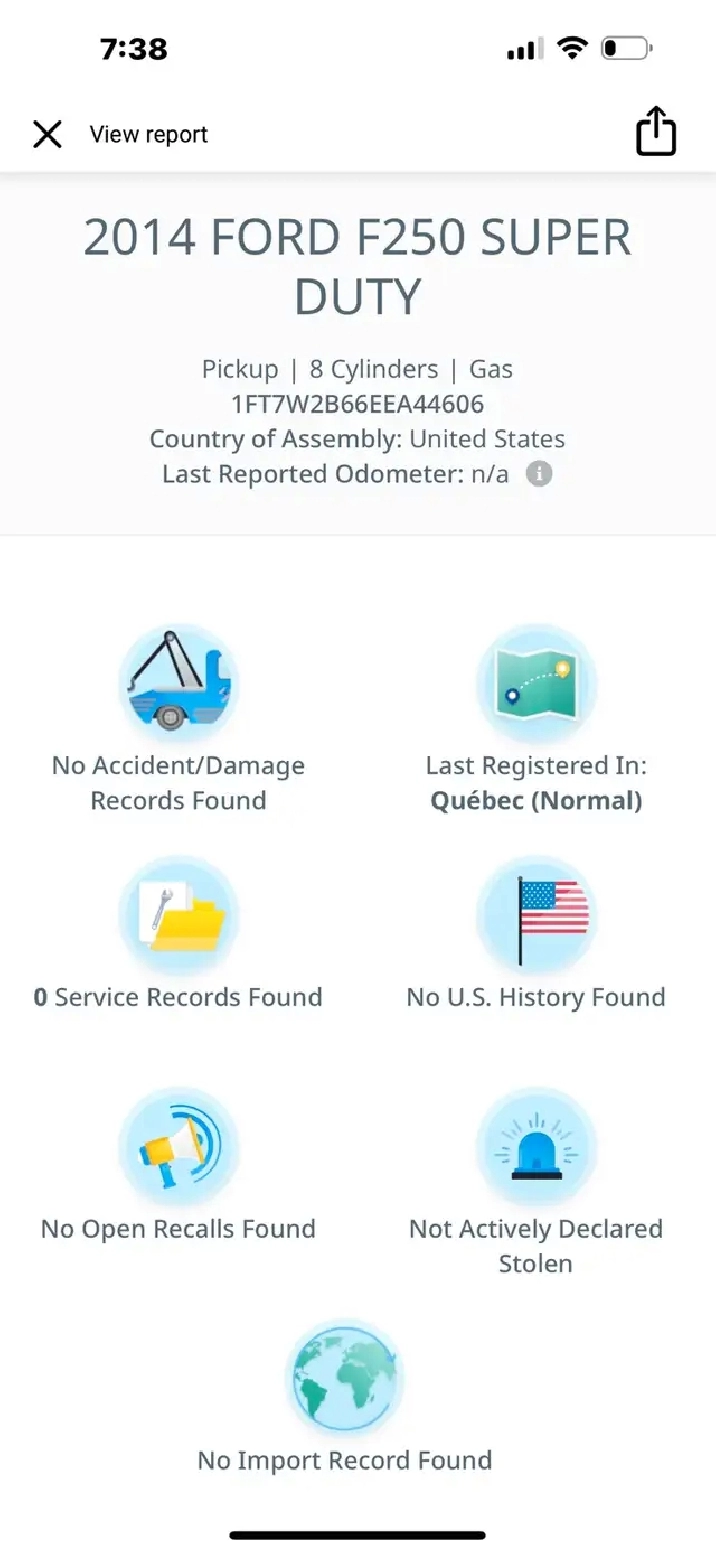Screen dimensions: 716x1554
Task: Close the report view
Action: (47, 134)
